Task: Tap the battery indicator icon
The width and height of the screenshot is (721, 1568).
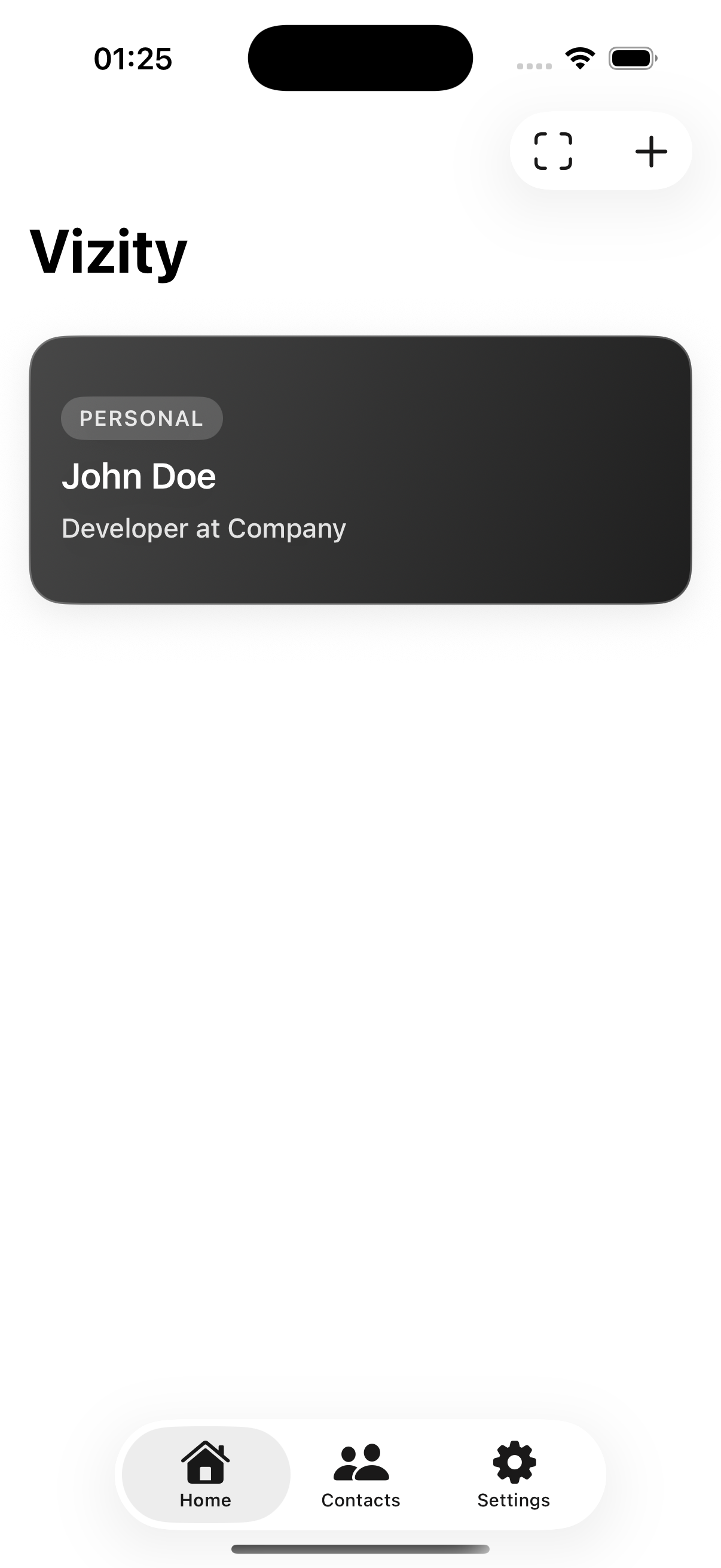Action: click(631, 58)
